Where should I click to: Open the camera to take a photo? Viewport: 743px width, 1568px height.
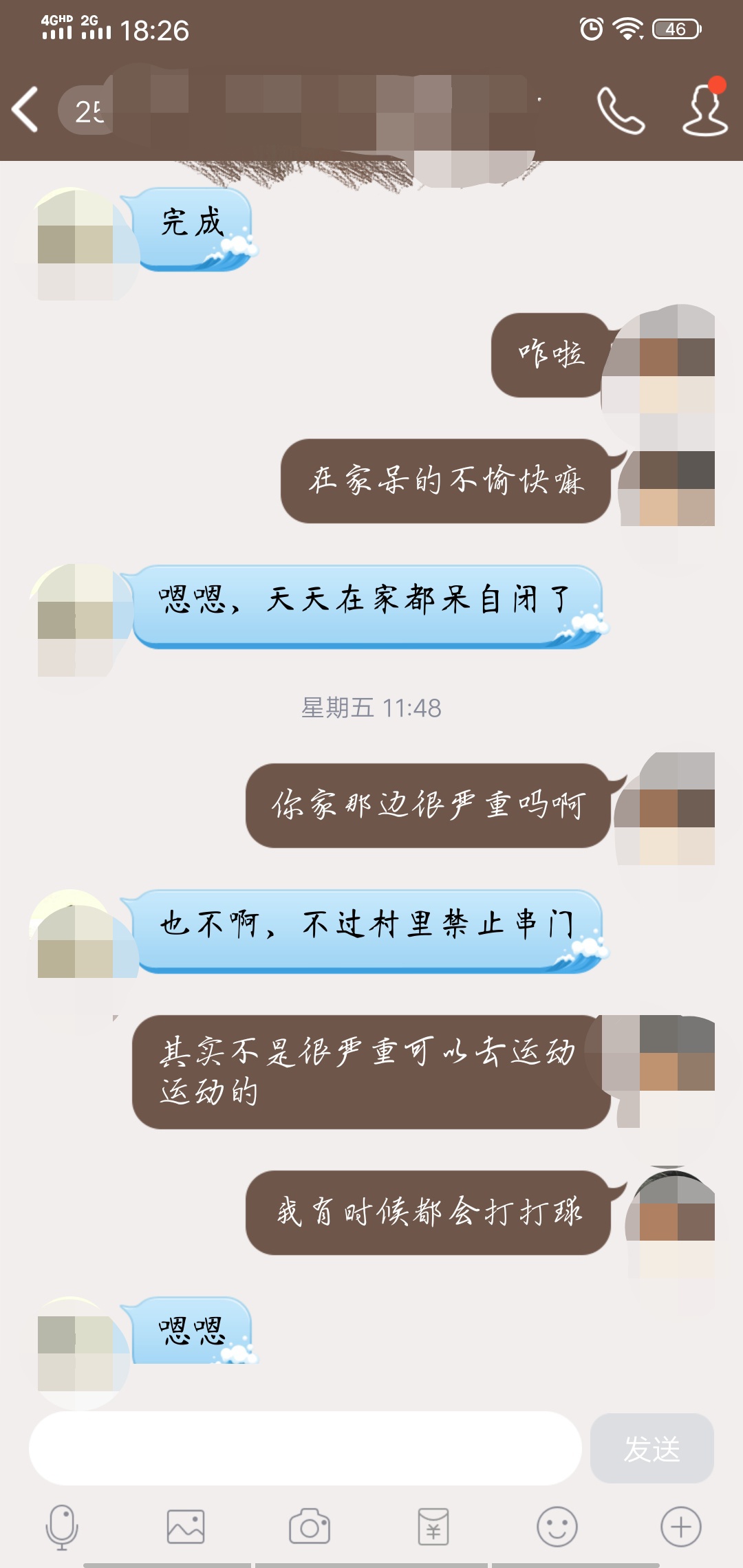tap(310, 1527)
